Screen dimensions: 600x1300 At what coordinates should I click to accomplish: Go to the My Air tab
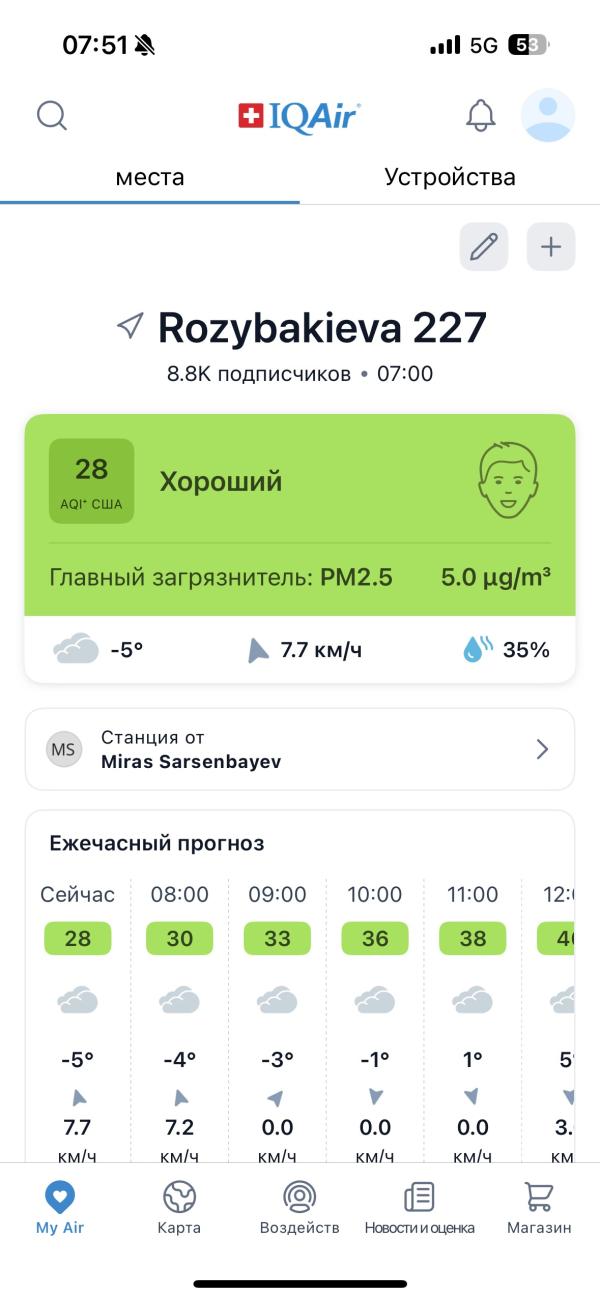click(60, 1208)
